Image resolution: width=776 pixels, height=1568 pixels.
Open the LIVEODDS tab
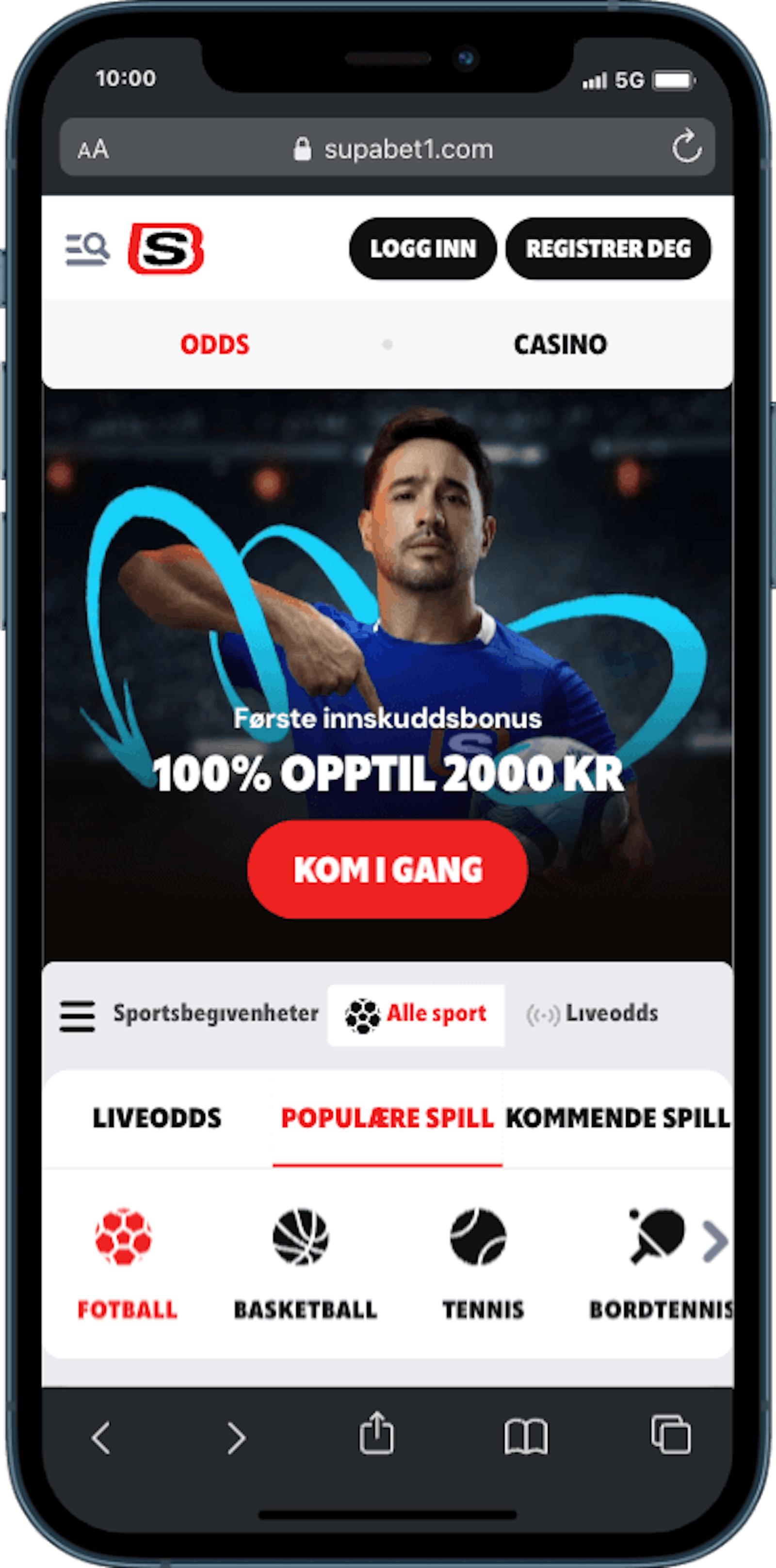pyautogui.click(x=157, y=1118)
